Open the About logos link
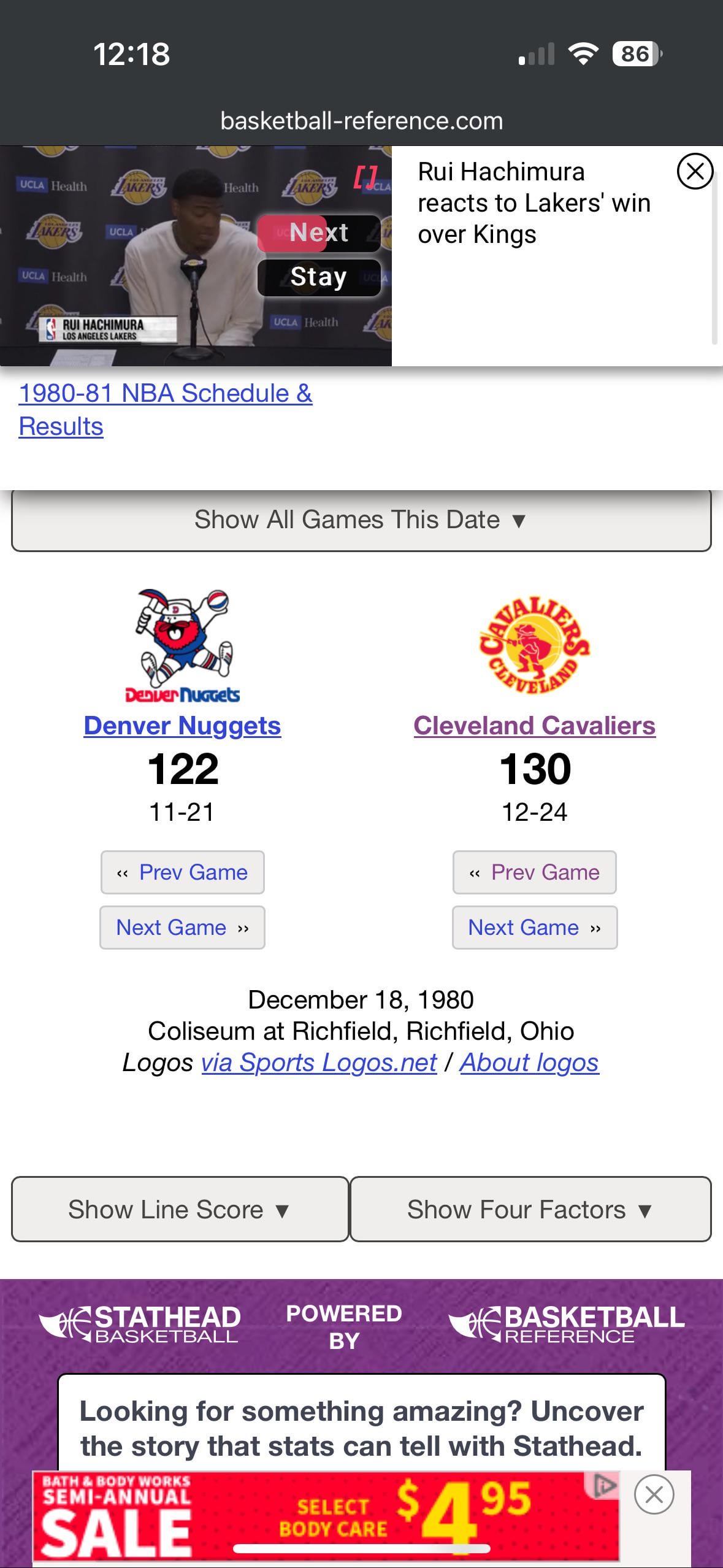 (529, 1063)
